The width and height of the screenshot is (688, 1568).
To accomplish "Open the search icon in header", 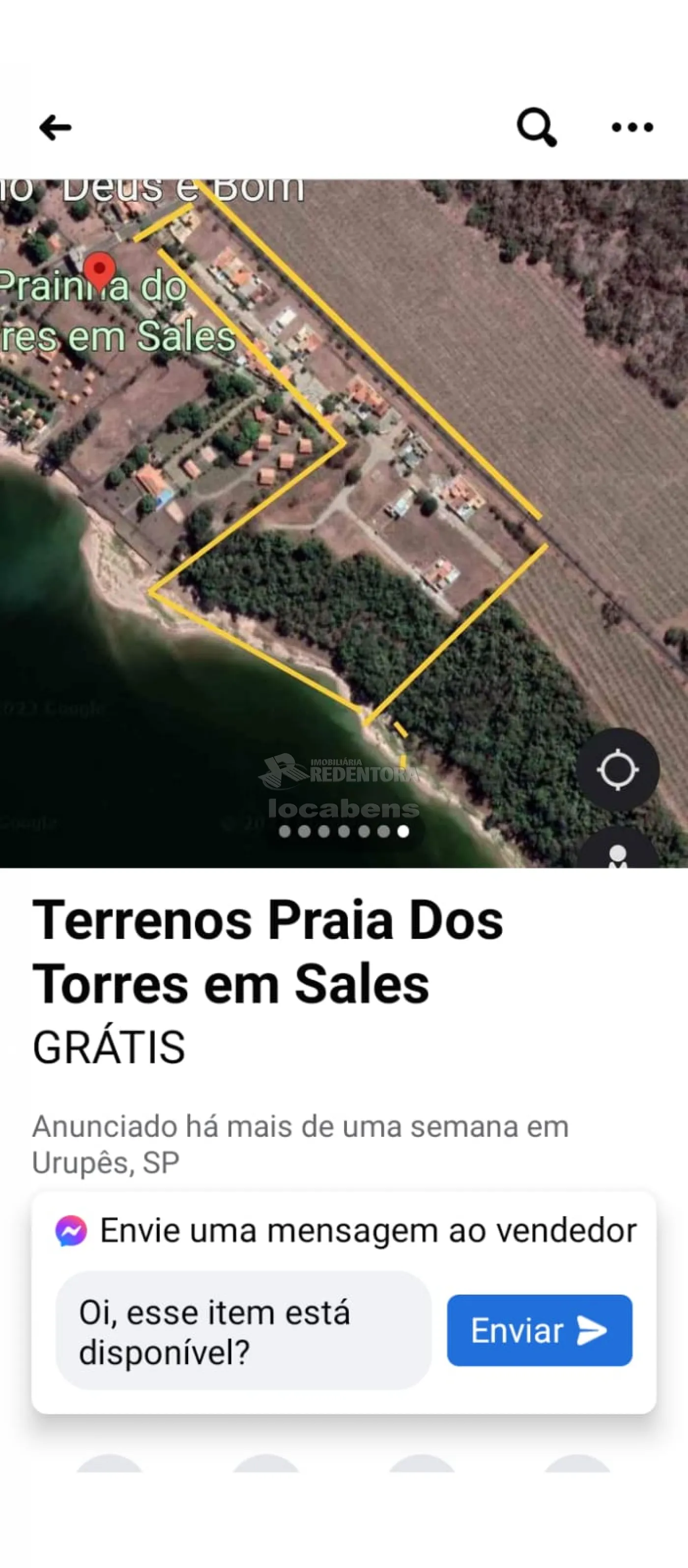I will coord(537,127).
